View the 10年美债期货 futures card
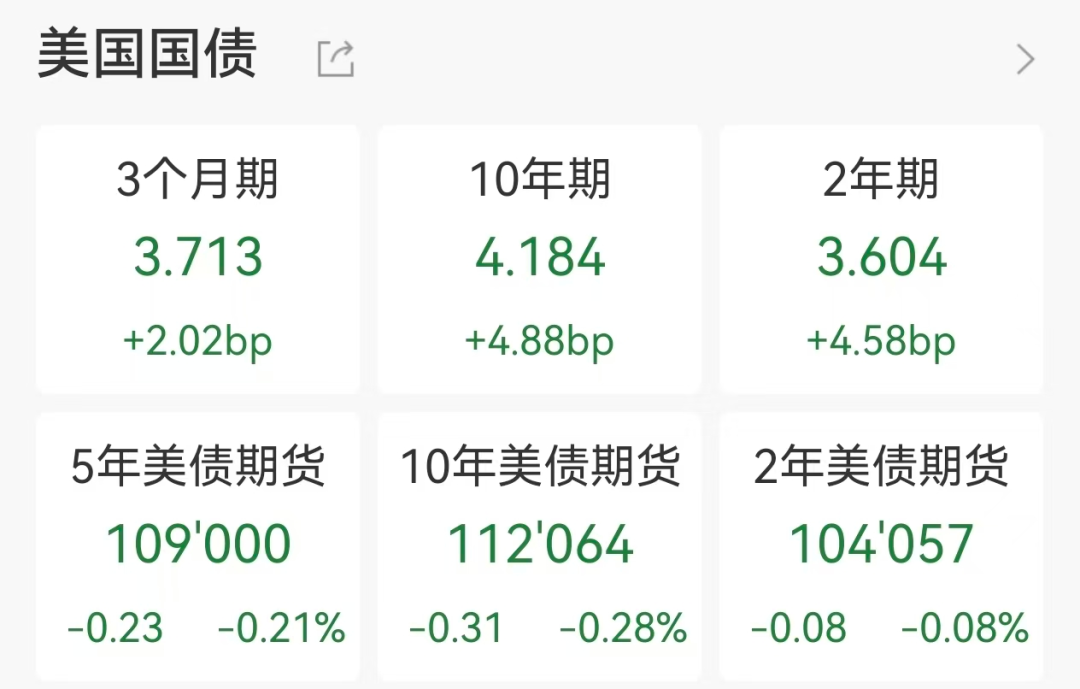1080x689 pixels. (540, 546)
